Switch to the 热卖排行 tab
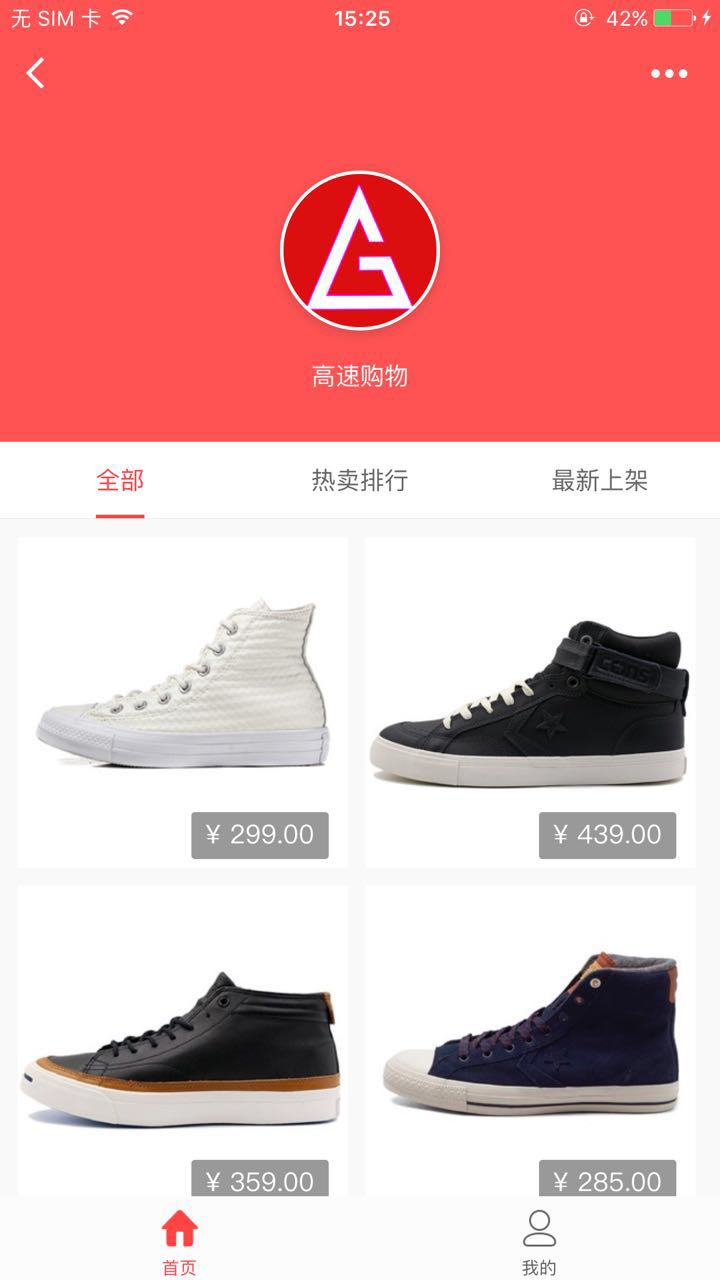 click(x=360, y=481)
